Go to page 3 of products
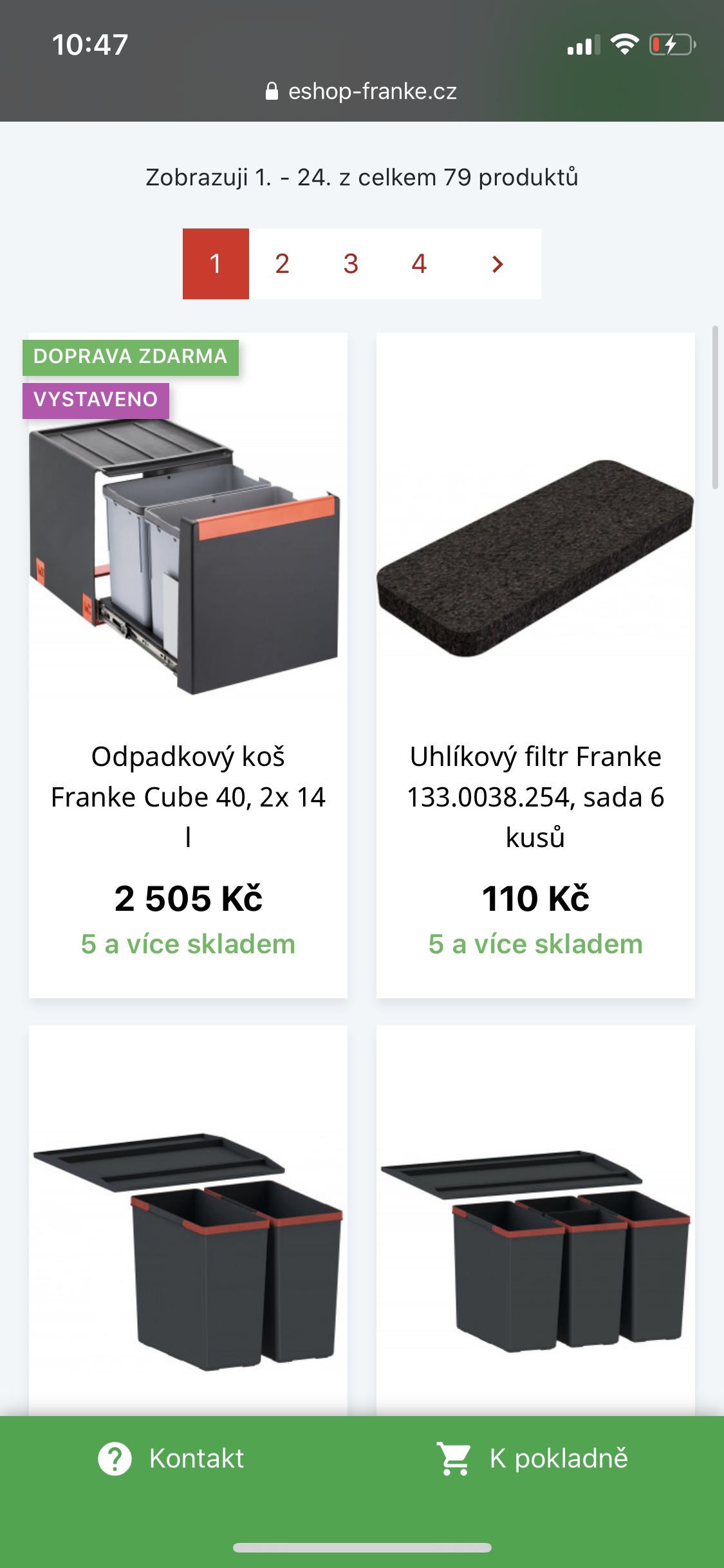This screenshot has width=724, height=1568. (351, 264)
